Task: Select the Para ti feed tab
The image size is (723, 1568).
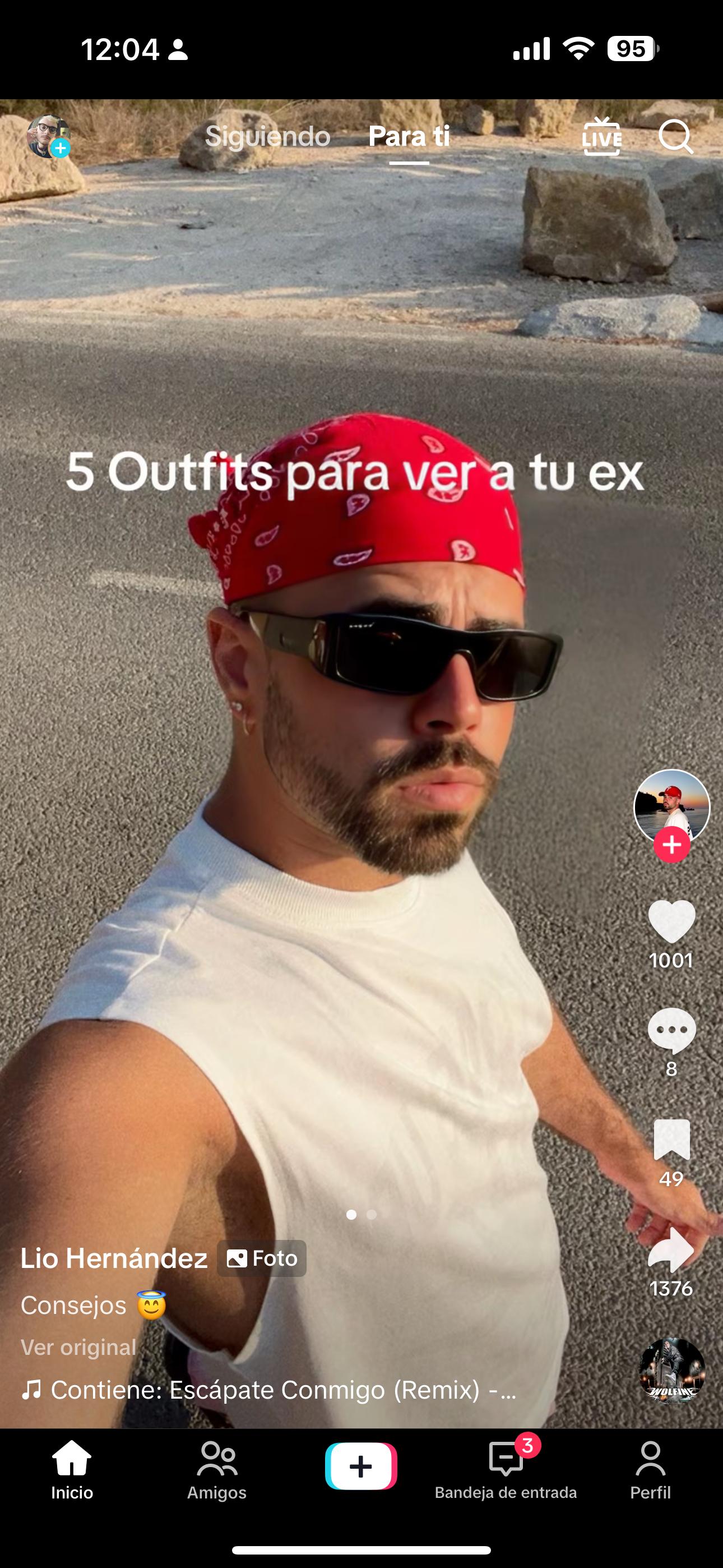Action: pyautogui.click(x=409, y=136)
